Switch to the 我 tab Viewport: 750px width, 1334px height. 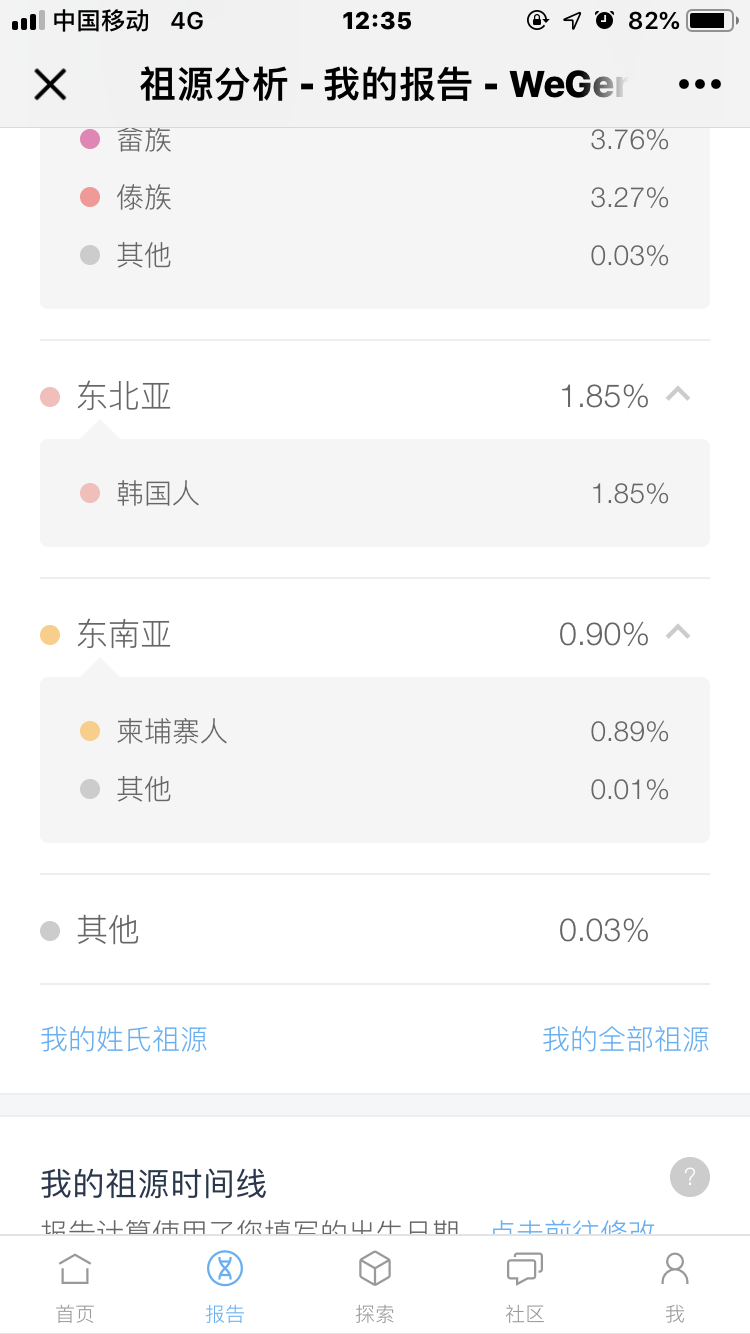[x=675, y=1286]
